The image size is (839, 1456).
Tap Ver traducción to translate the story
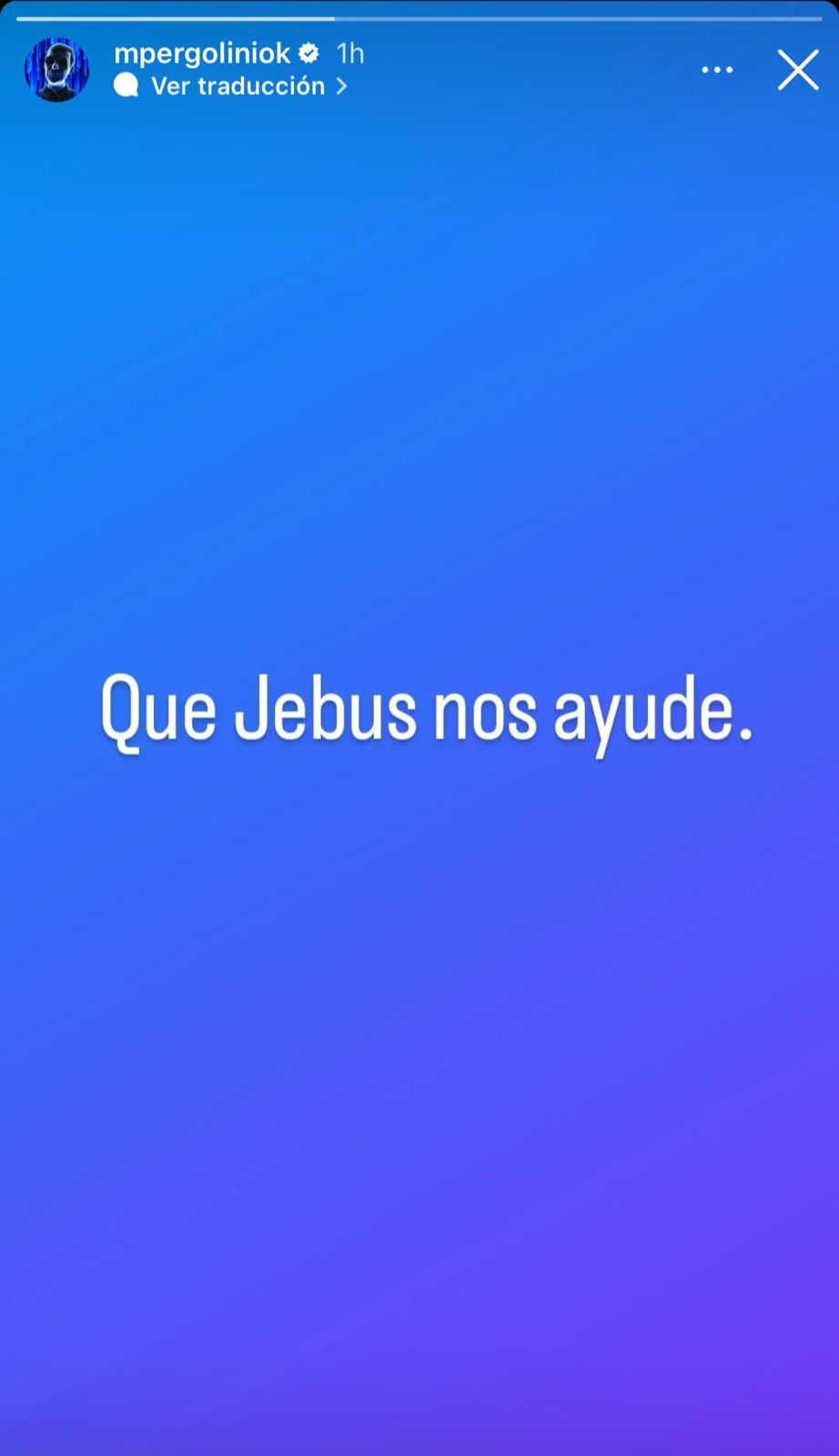tap(238, 86)
